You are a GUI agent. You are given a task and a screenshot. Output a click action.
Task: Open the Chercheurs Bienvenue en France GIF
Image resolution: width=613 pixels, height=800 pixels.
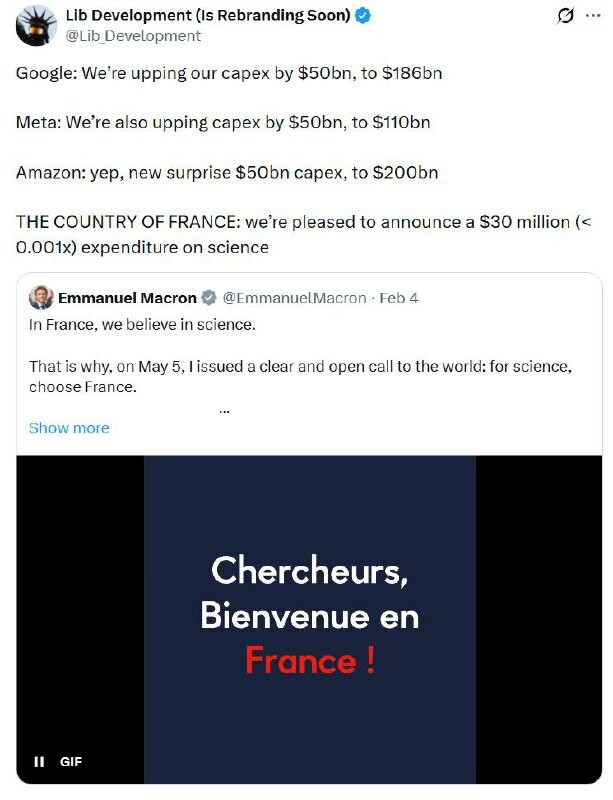(309, 615)
